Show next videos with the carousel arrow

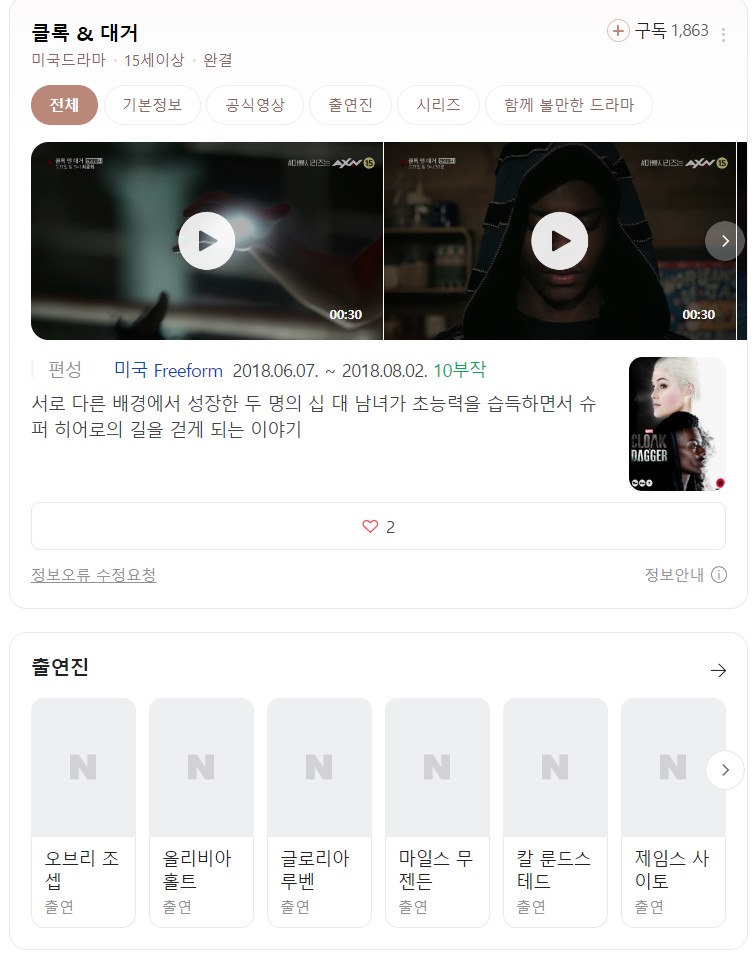coord(725,241)
